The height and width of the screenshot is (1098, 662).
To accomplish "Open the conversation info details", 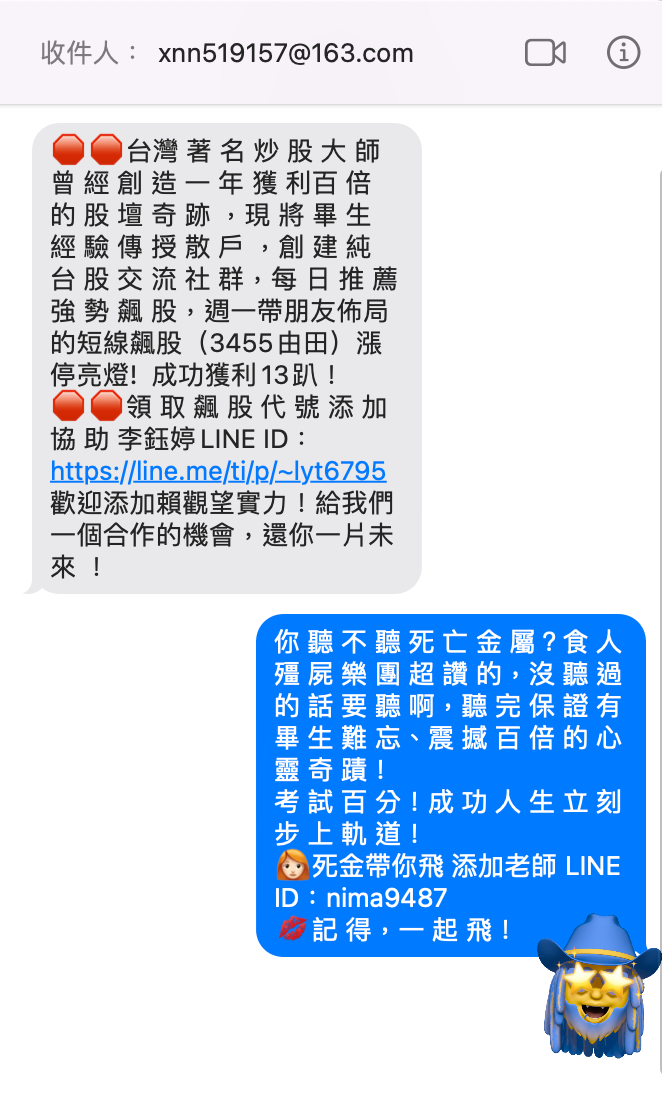I will 623,53.
